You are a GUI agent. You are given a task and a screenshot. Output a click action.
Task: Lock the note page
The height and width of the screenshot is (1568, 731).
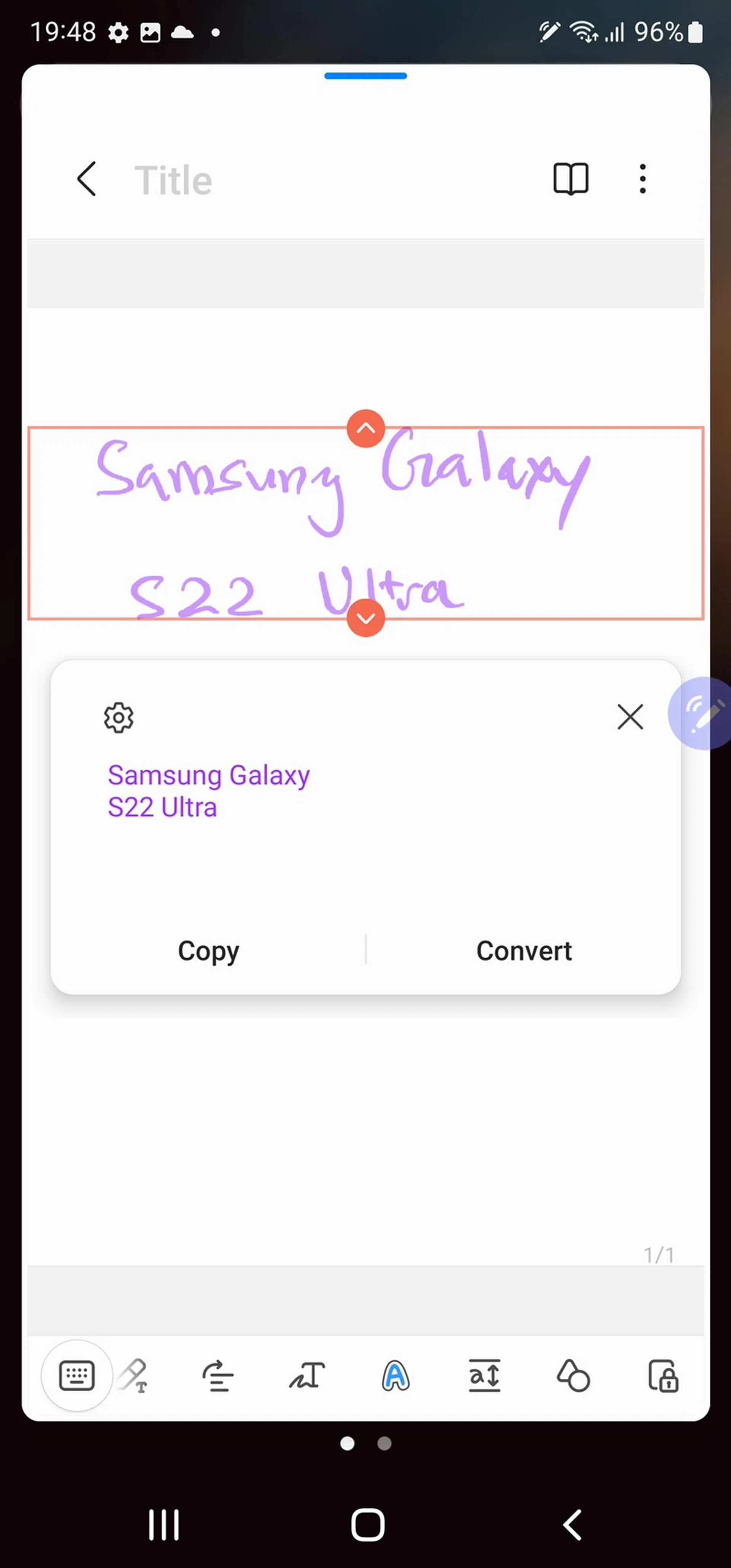(x=663, y=1376)
